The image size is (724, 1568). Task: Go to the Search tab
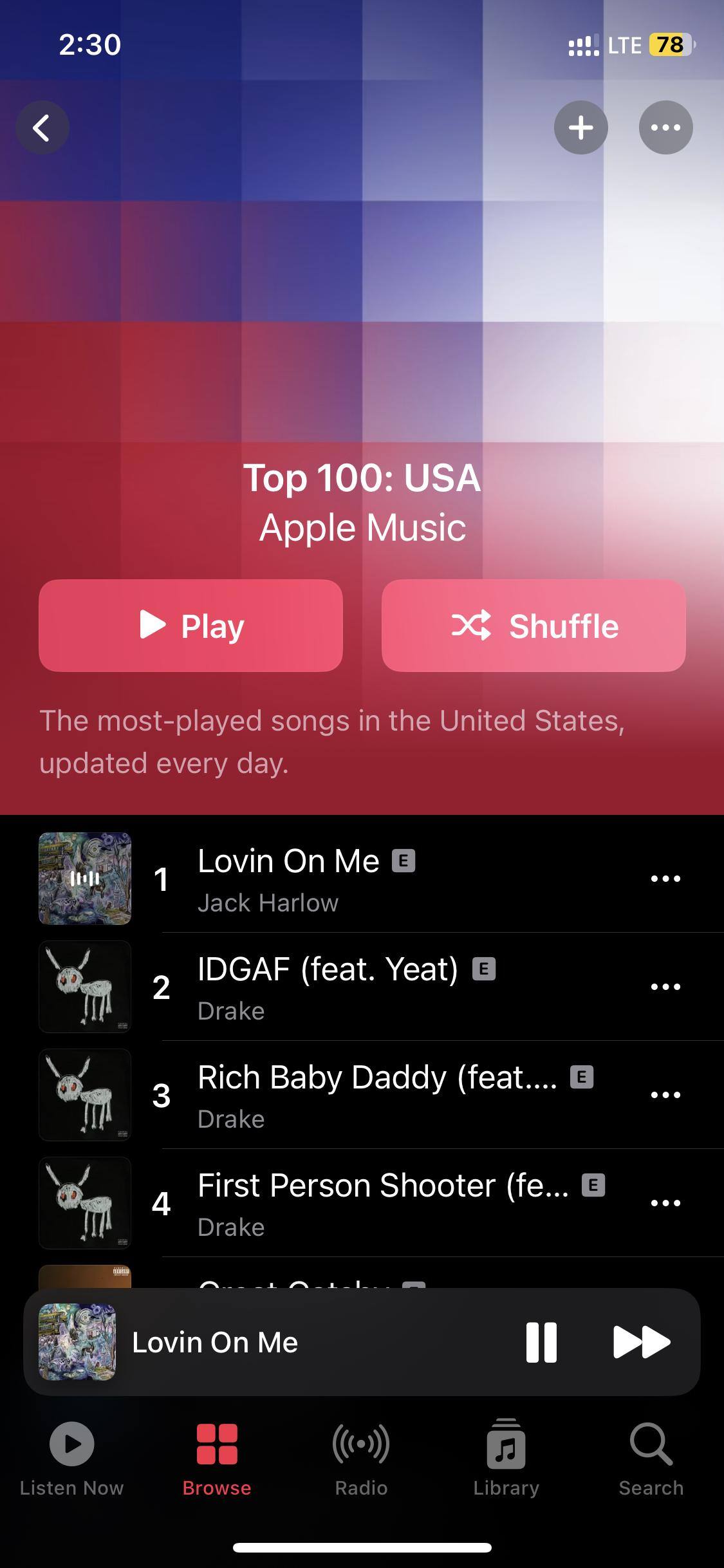[651, 1459]
